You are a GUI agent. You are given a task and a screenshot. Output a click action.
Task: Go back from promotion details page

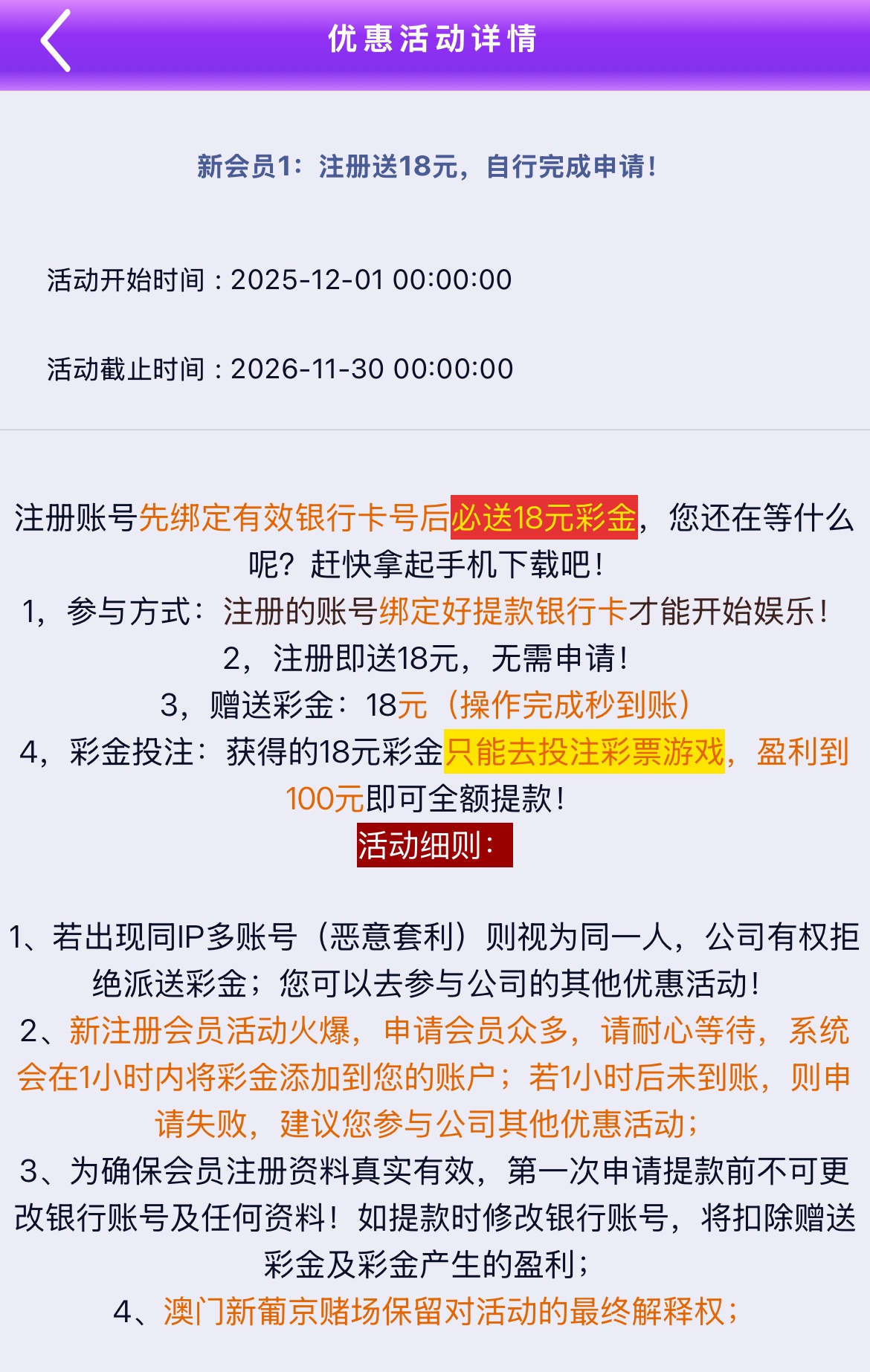click(x=56, y=41)
